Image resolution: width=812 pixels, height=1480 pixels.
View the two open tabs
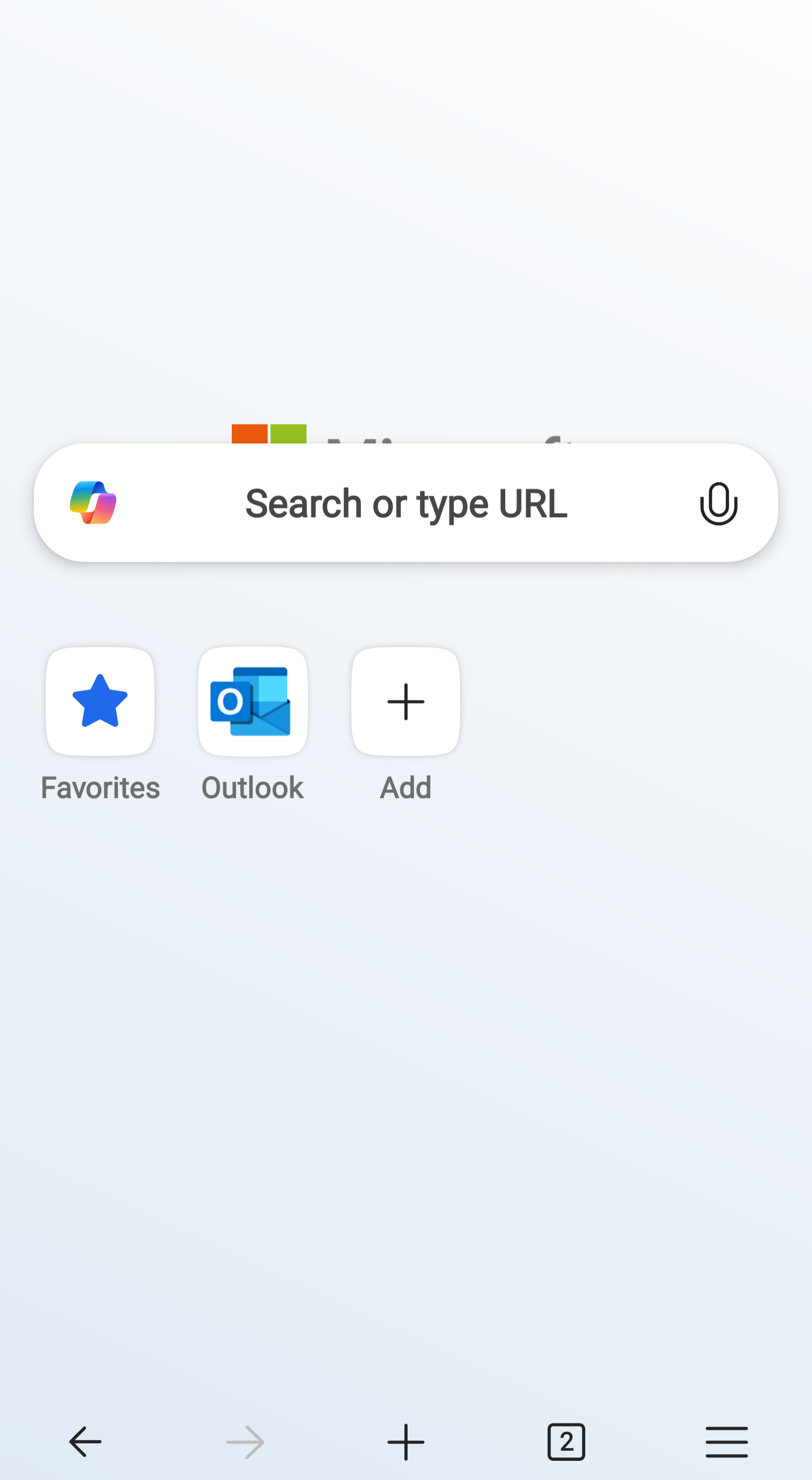pyautogui.click(x=566, y=1442)
